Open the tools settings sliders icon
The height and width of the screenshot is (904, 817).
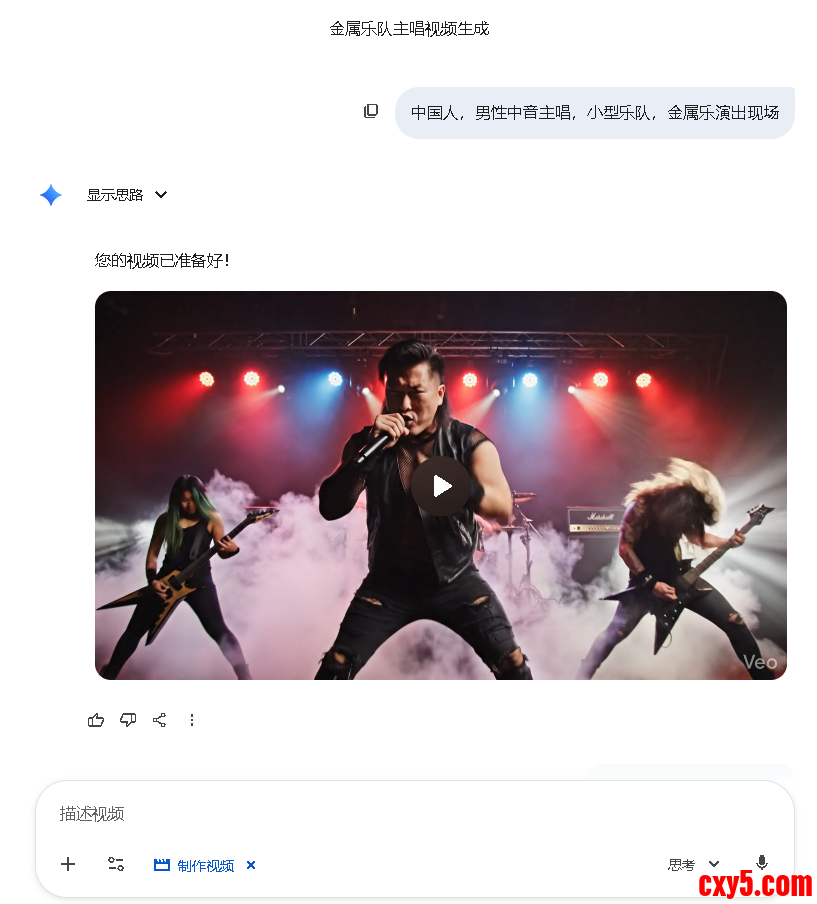(115, 864)
